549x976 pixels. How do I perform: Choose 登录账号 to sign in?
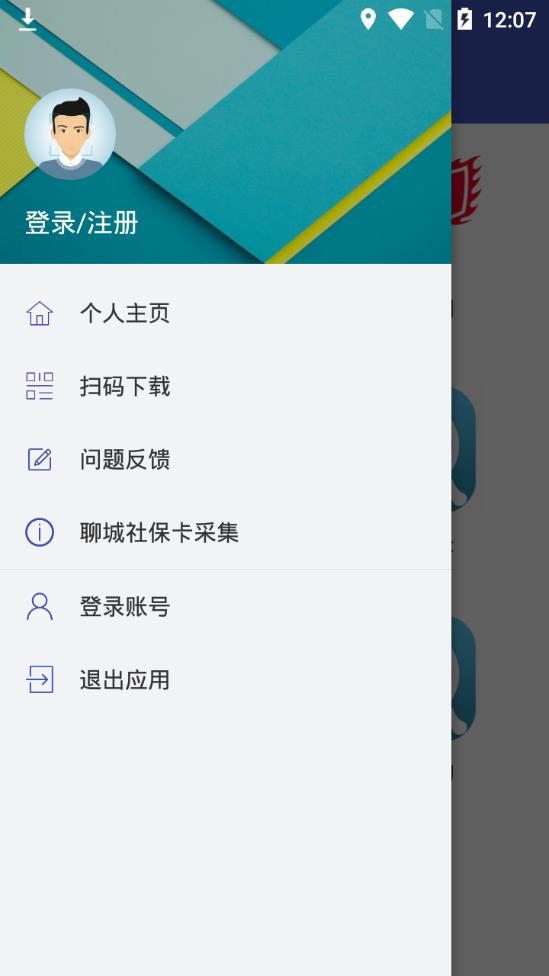click(225, 606)
